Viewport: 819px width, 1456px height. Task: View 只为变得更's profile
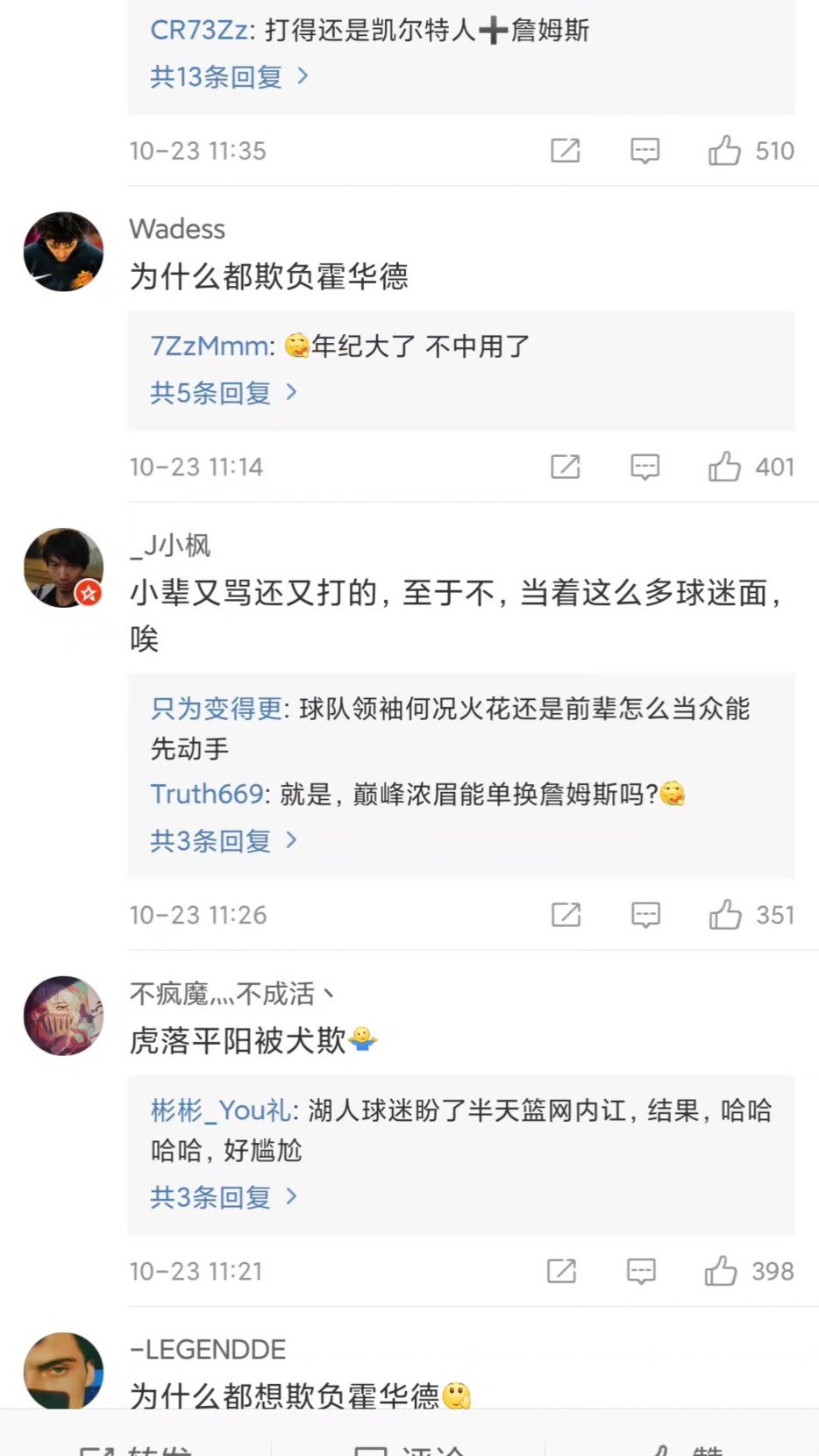216,709
